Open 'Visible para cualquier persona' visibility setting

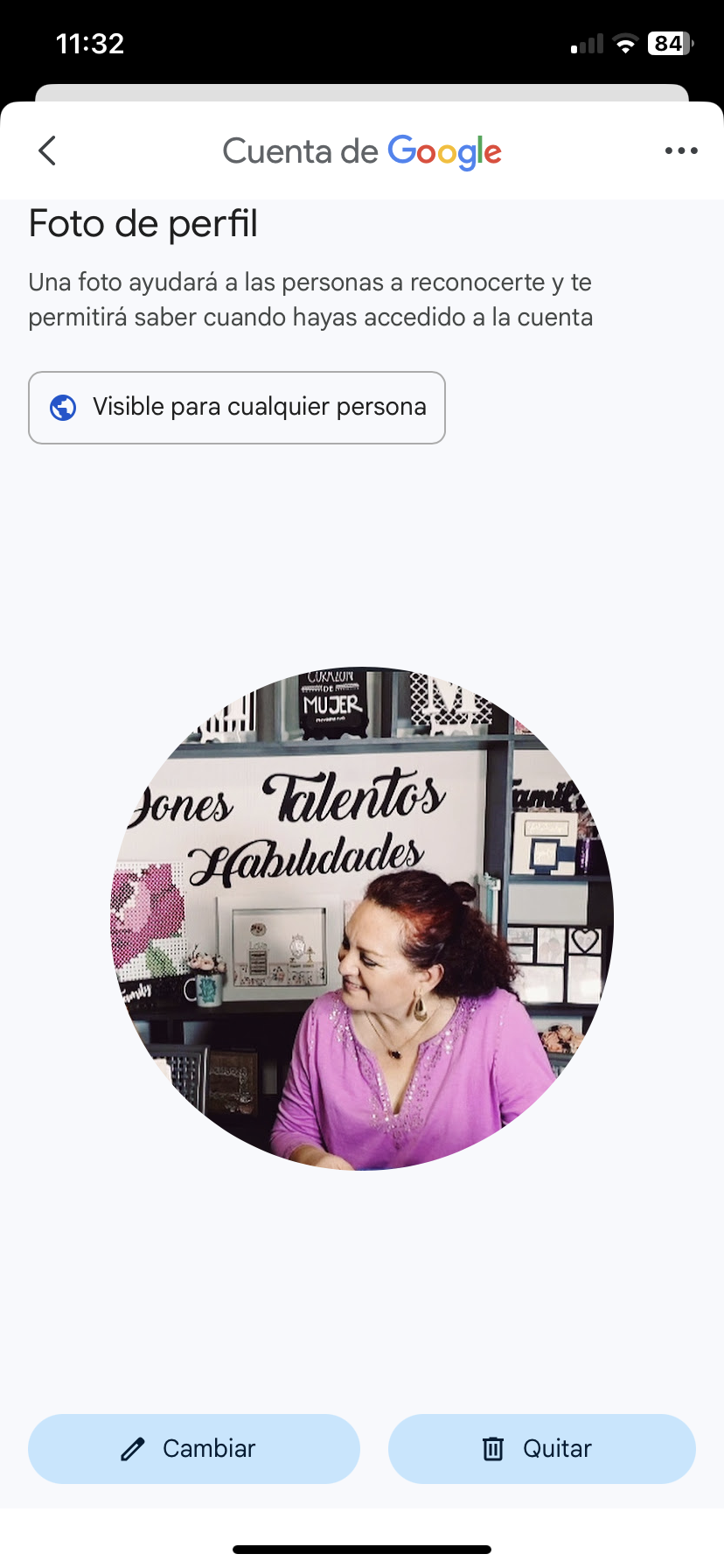point(237,408)
